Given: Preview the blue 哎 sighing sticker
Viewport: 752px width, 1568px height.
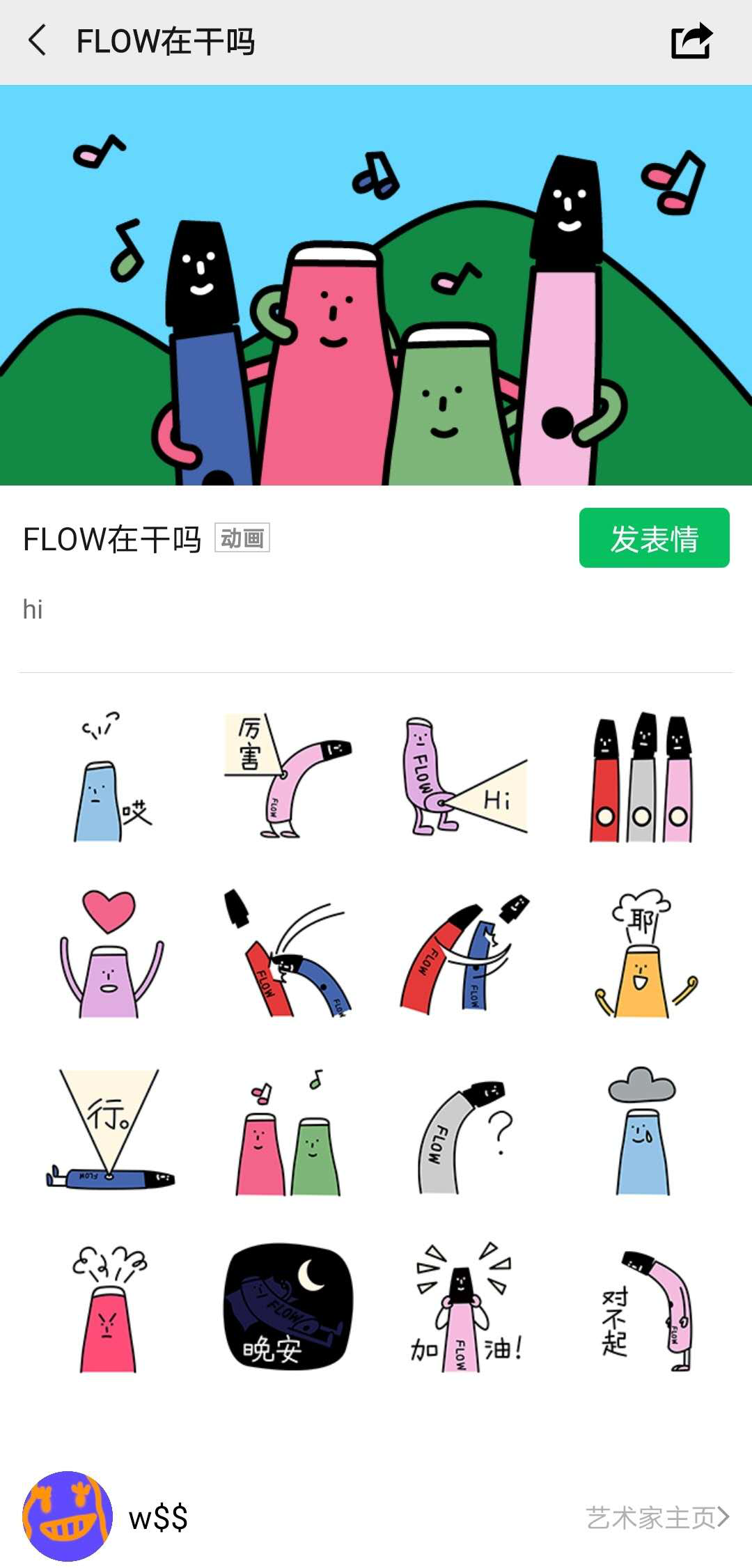Looking at the screenshot, I should (110, 777).
